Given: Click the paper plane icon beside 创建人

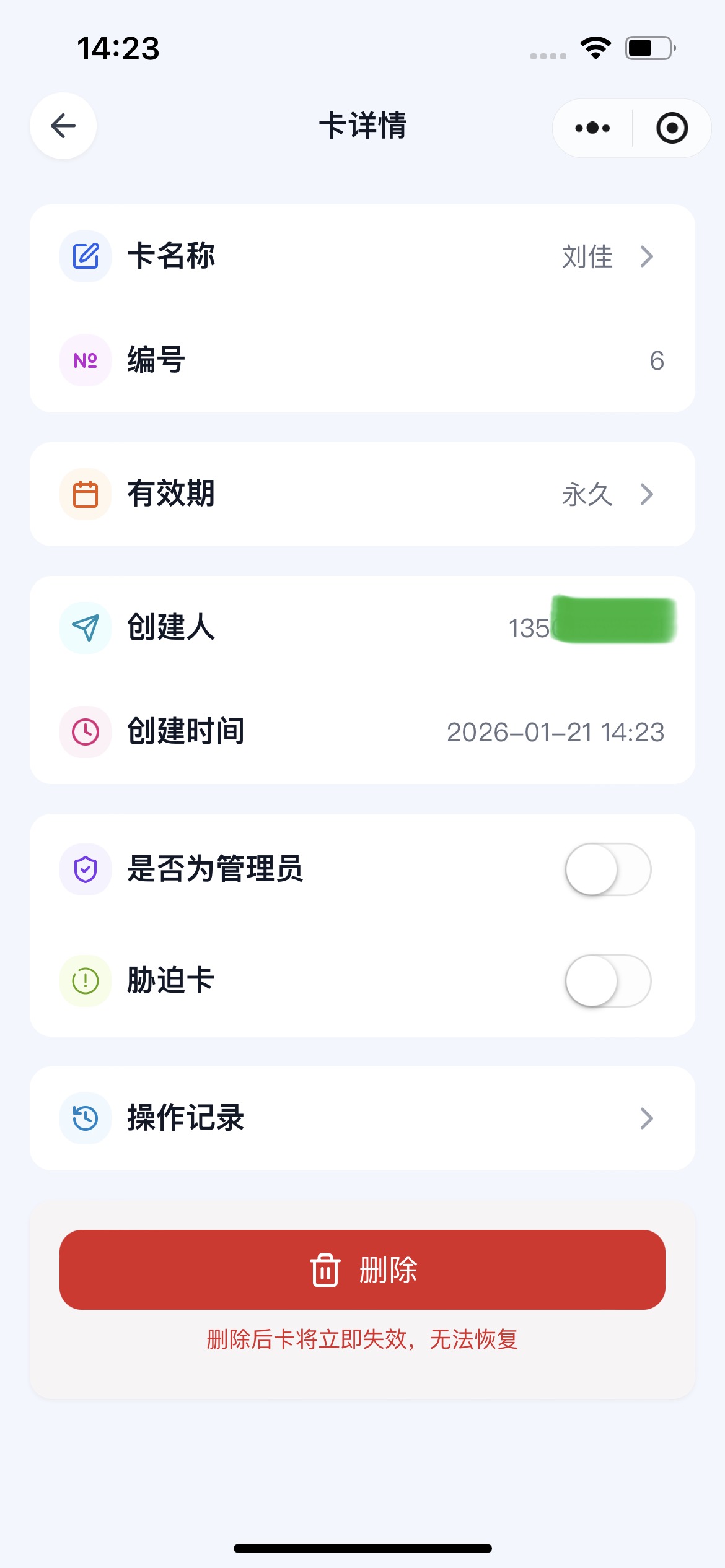Looking at the screenshot, I should pos(85,628).
